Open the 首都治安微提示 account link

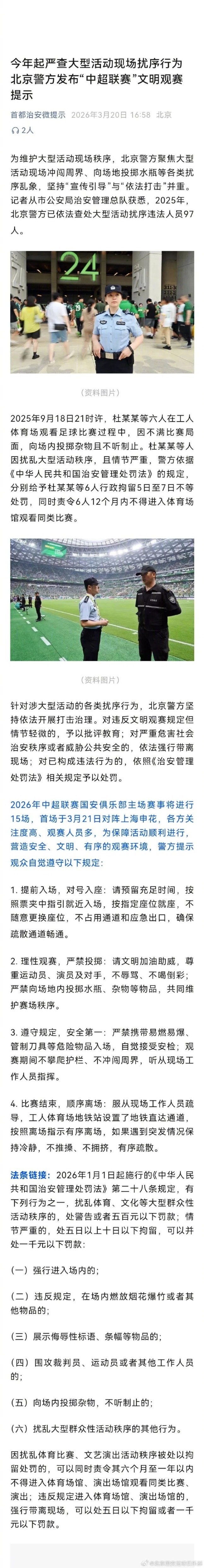tap(38, 114)
